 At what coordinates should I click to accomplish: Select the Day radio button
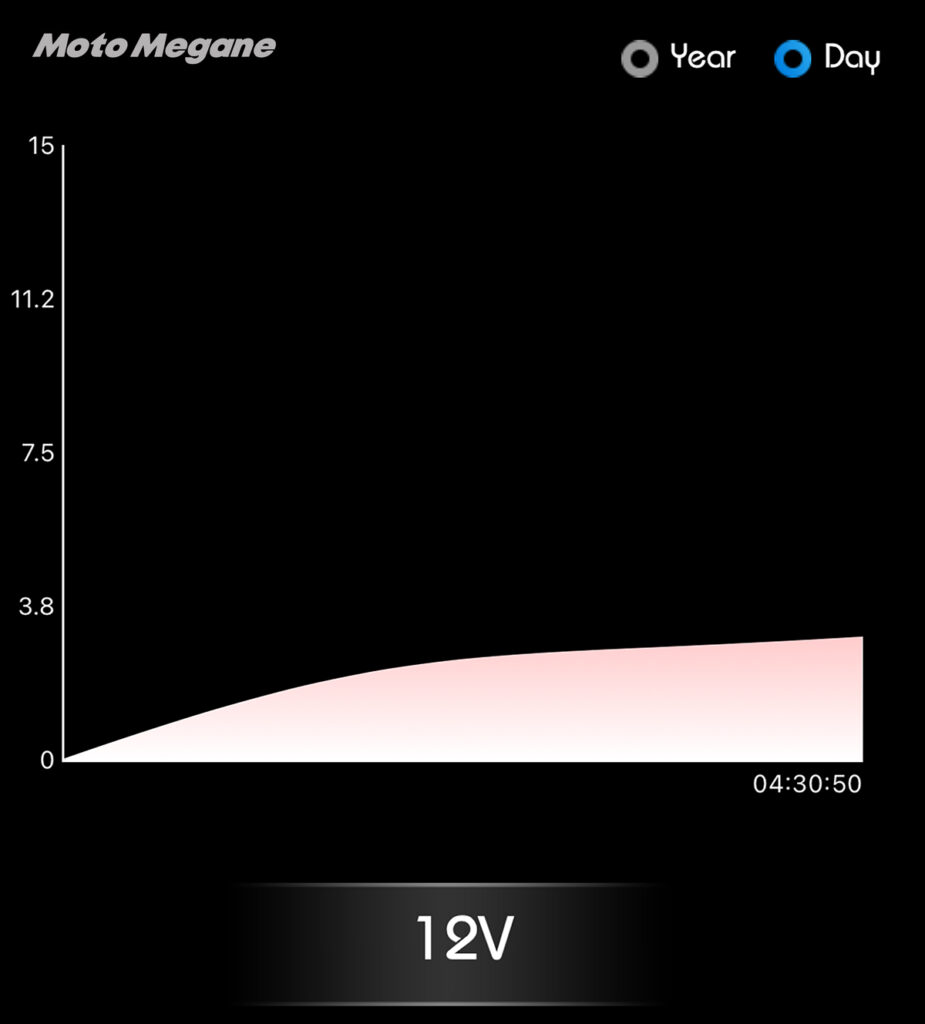point(792,59)
